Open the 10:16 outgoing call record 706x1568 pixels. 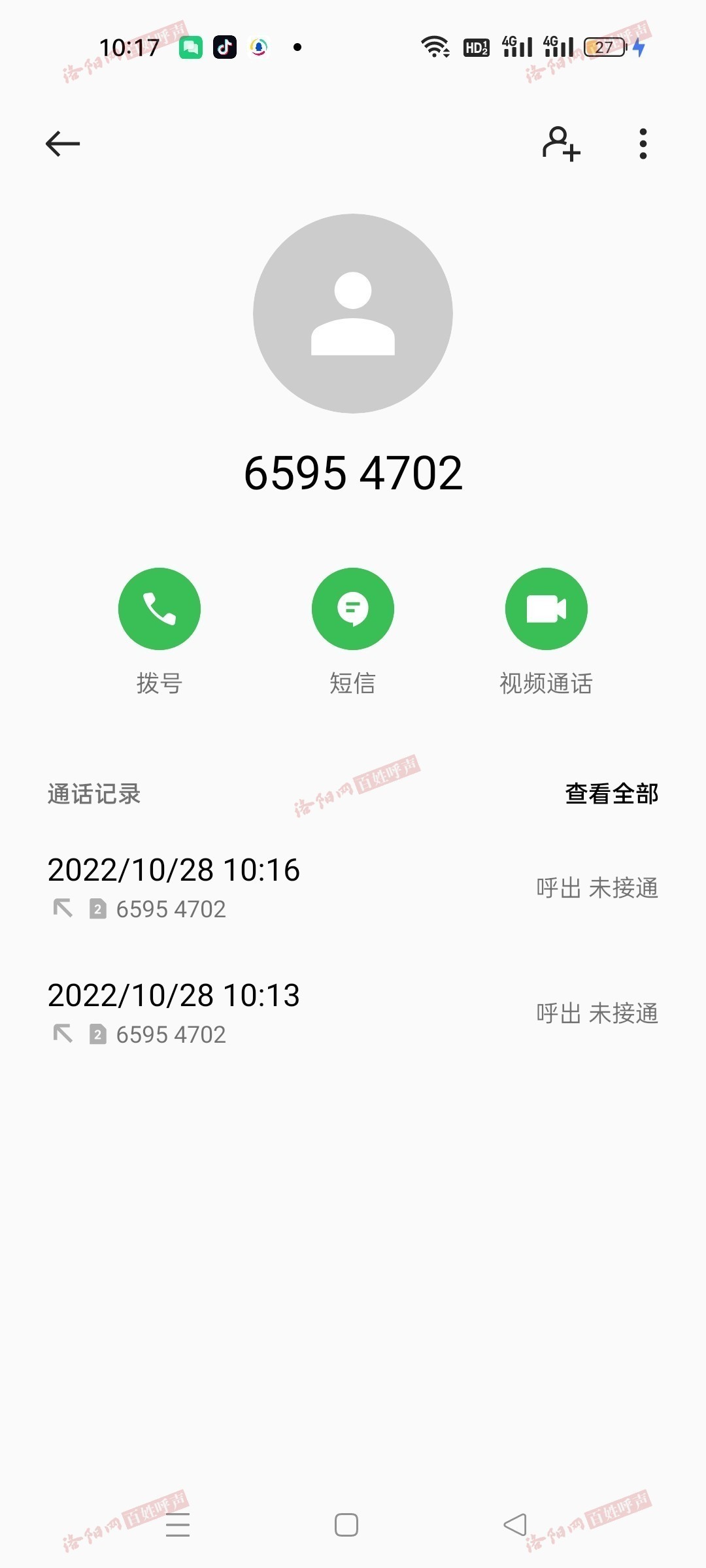pyautogui.click(x=353, y=887)
